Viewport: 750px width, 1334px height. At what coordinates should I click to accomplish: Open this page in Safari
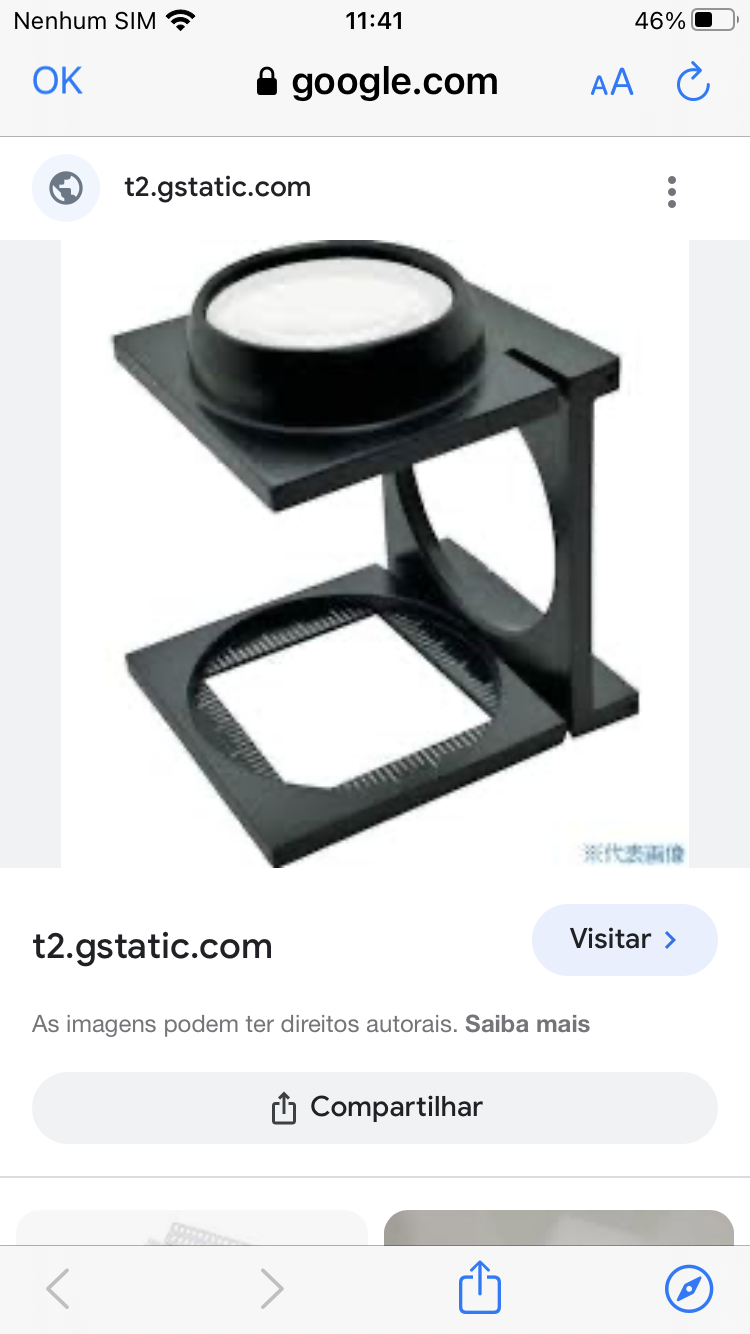tap(689, 1289)
